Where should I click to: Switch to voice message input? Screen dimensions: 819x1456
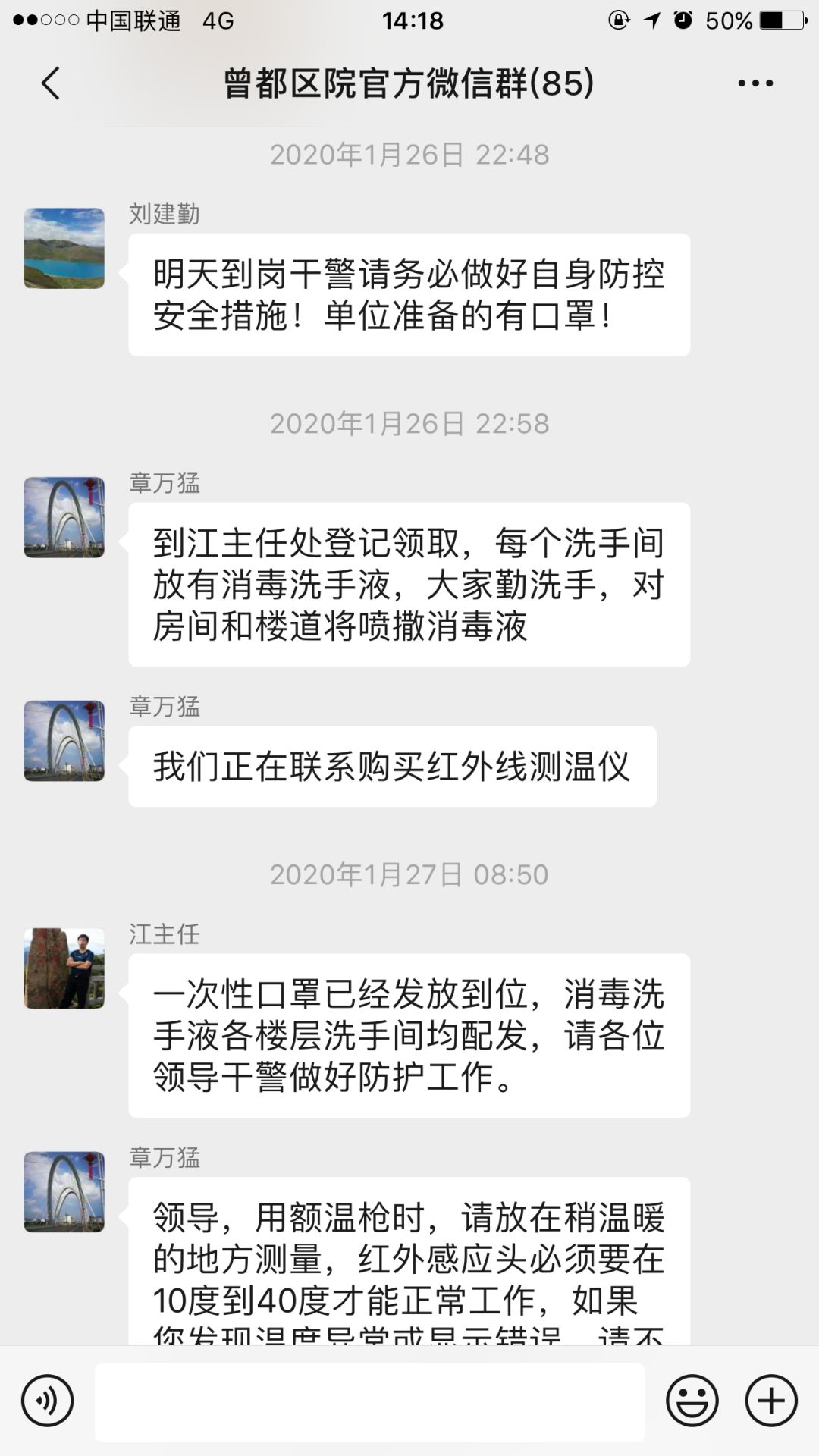pyautogui.click(x=47, y=1401)
